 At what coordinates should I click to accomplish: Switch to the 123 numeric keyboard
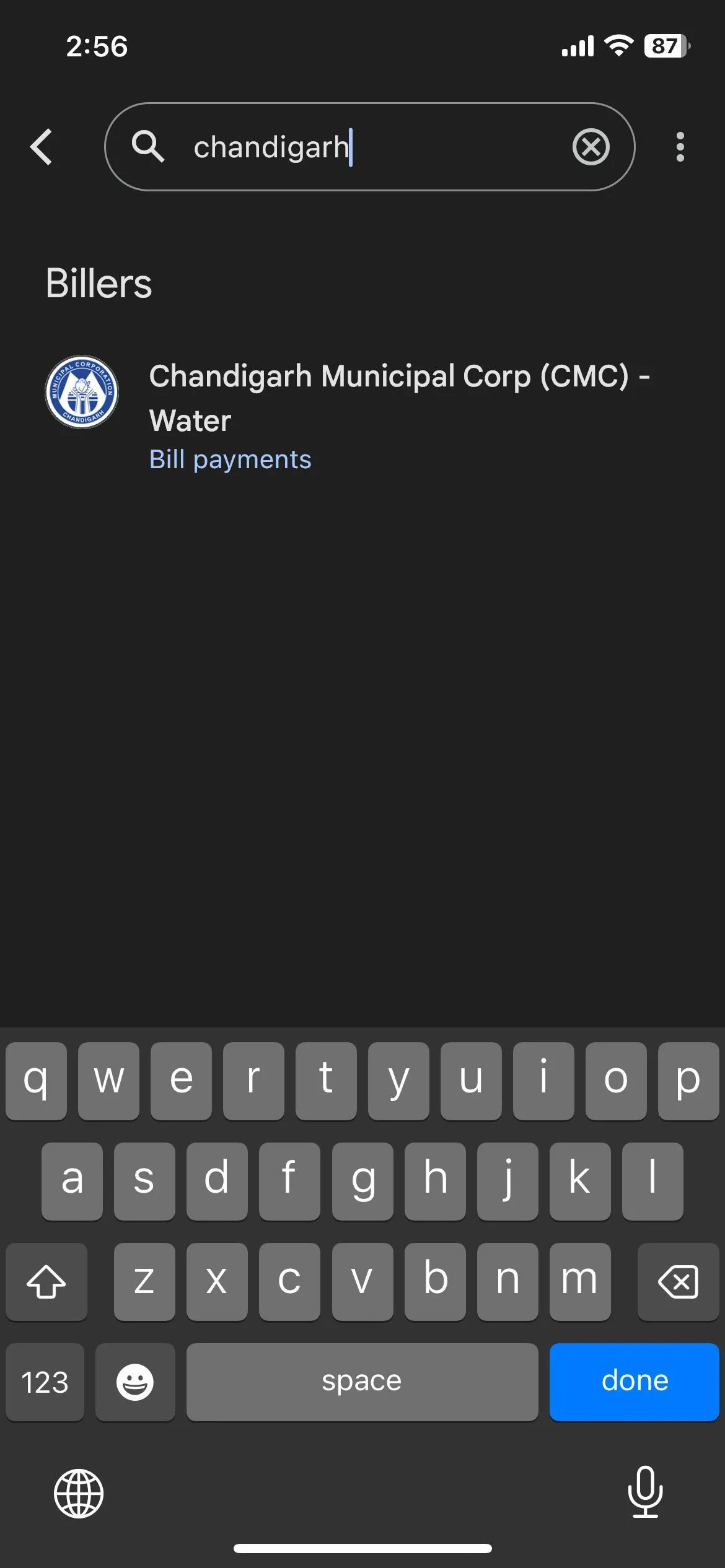[45, 1382]
